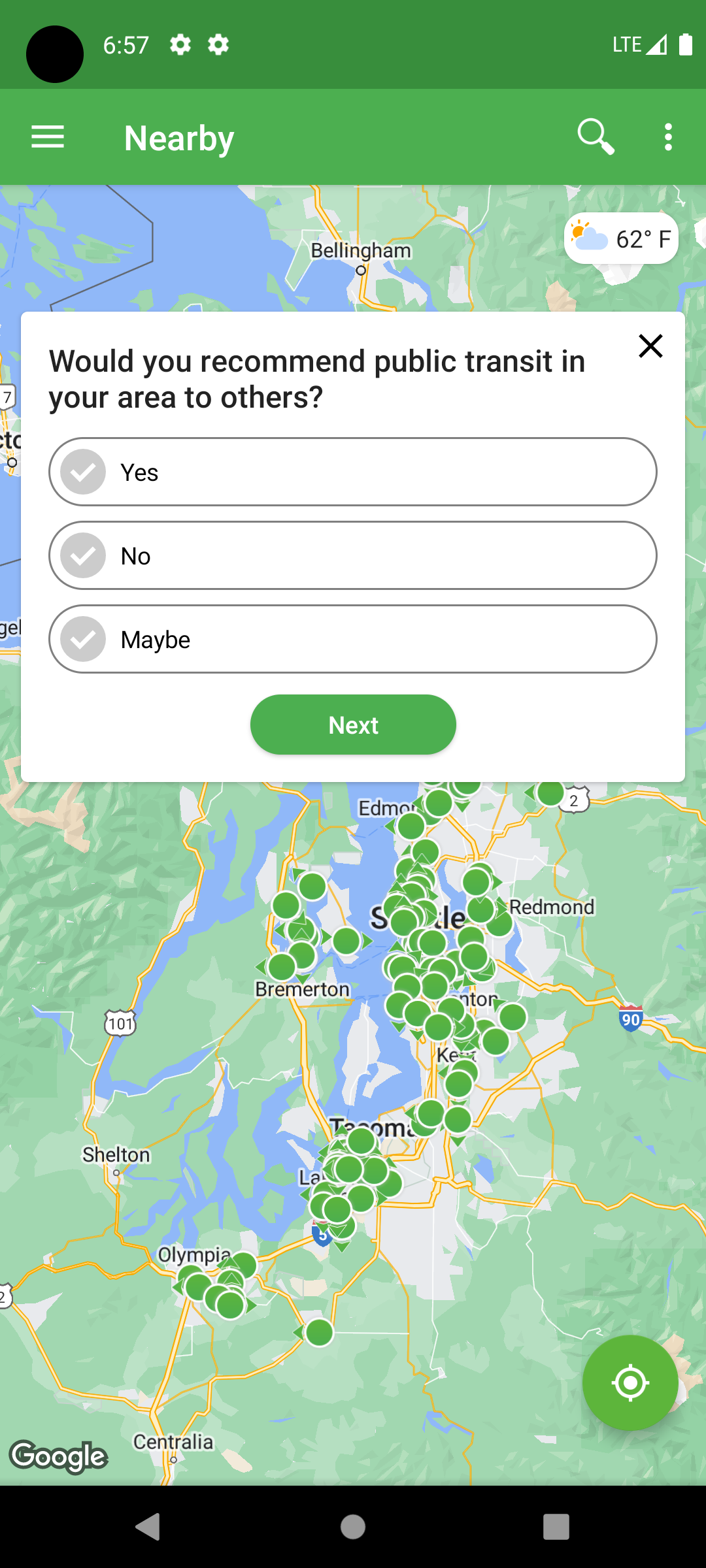Tap the Next button
The width and height of the screenshot is (706, 1568).
(x=353, y=725)
